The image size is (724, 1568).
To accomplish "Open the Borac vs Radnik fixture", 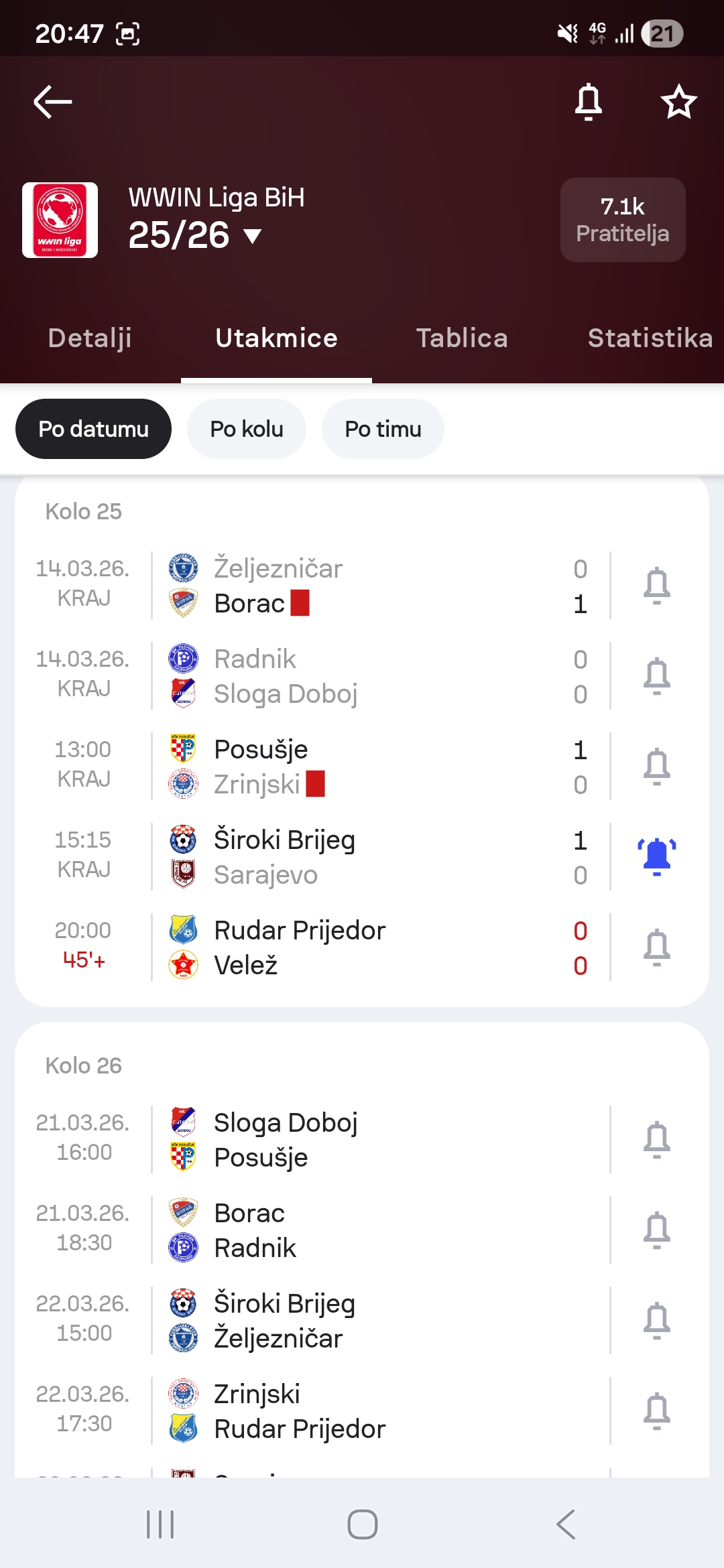I will click(x=362, y=1230).
